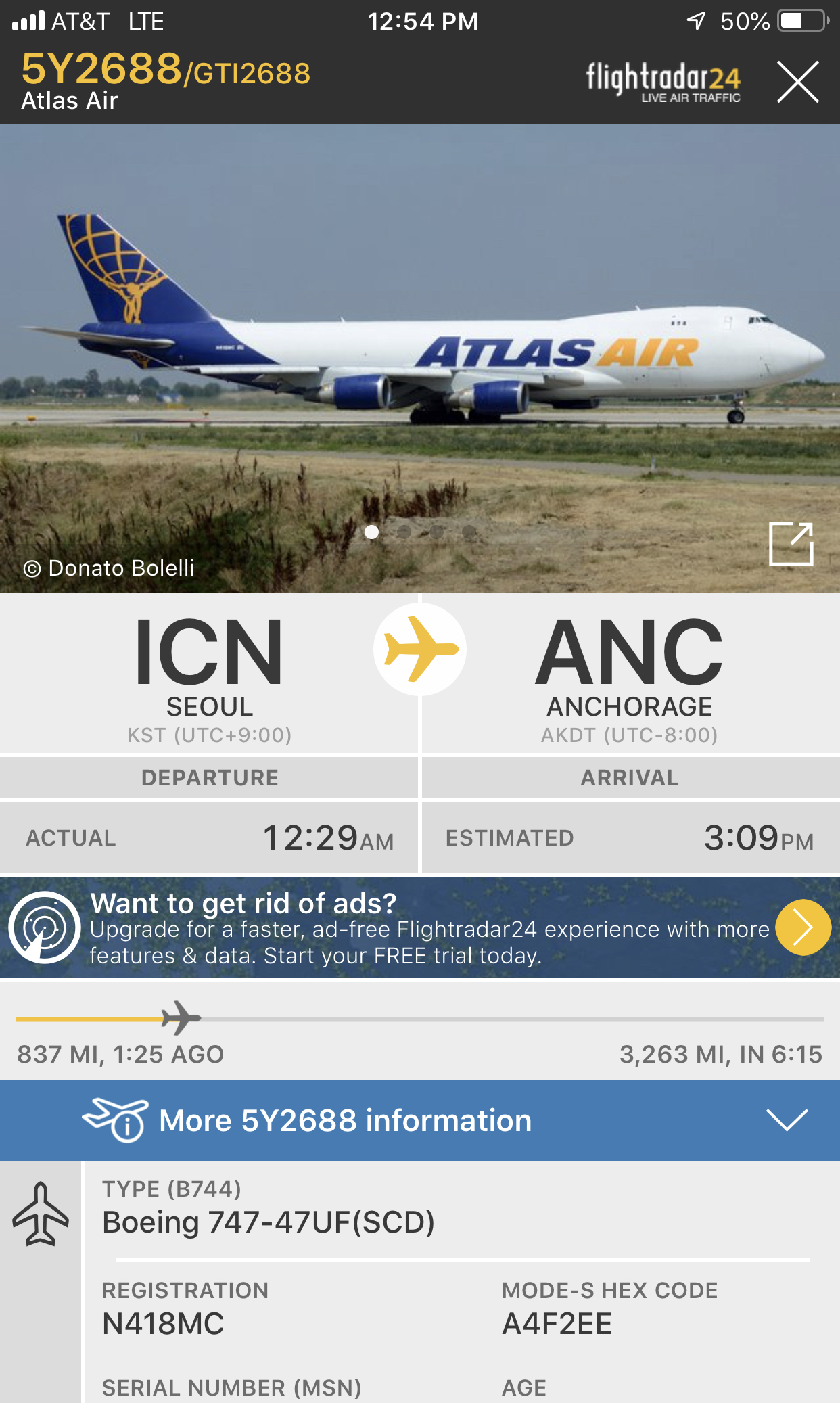The height and width of the screenshot is (1403, 840).
Task: Close the flight details panel
Action: [x=797, y=82]
